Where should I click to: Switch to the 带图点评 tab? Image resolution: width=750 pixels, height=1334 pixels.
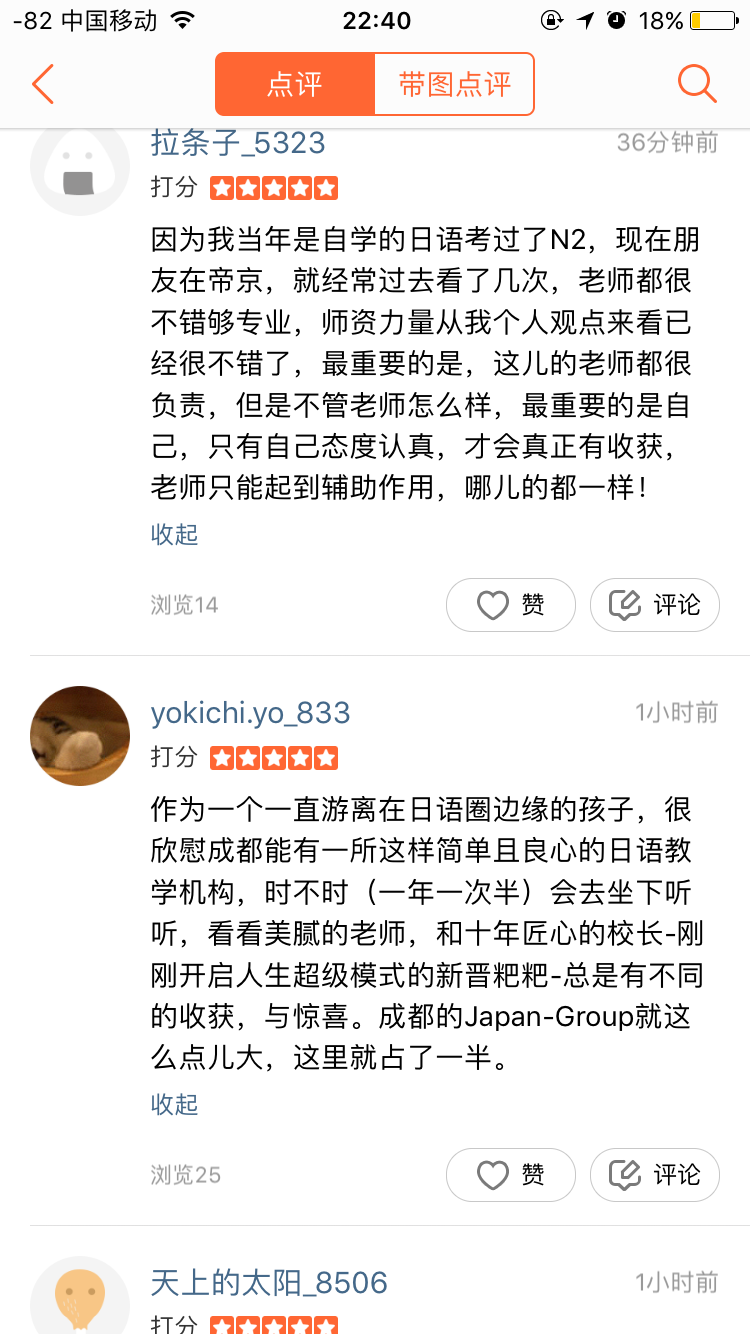(454, 84)
